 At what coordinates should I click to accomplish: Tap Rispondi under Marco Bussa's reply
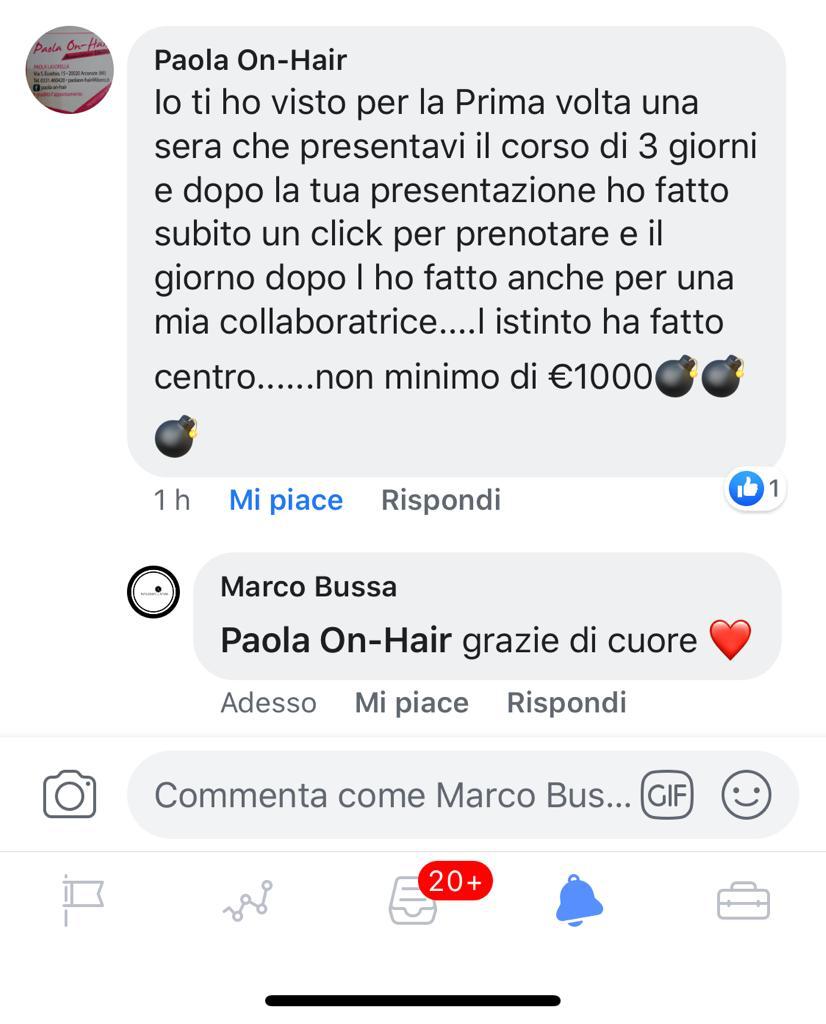(566, 703)
